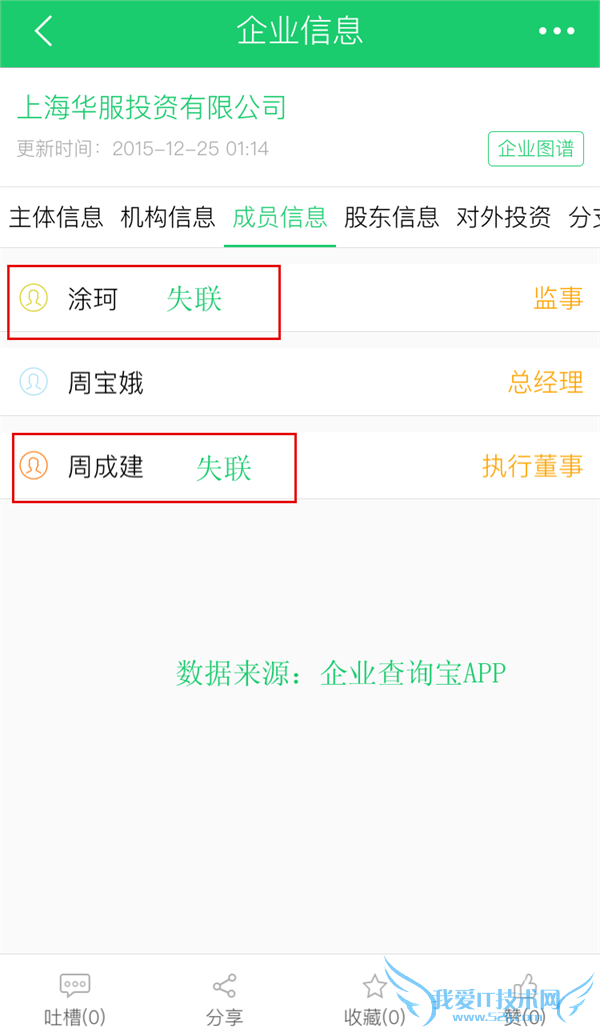
Task: Share this company via 分享
Action: point(225,1000)
